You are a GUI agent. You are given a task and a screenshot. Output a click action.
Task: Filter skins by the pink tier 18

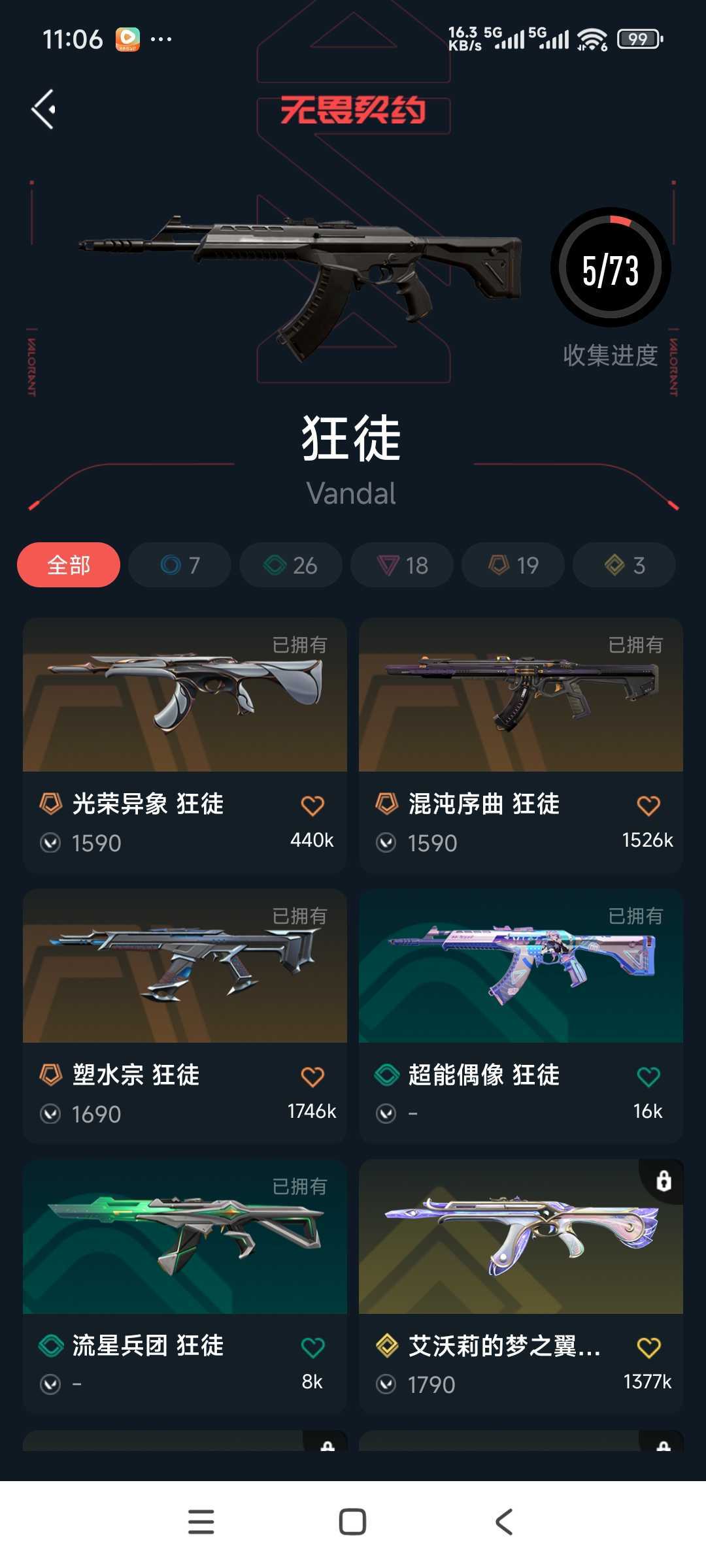402,565
